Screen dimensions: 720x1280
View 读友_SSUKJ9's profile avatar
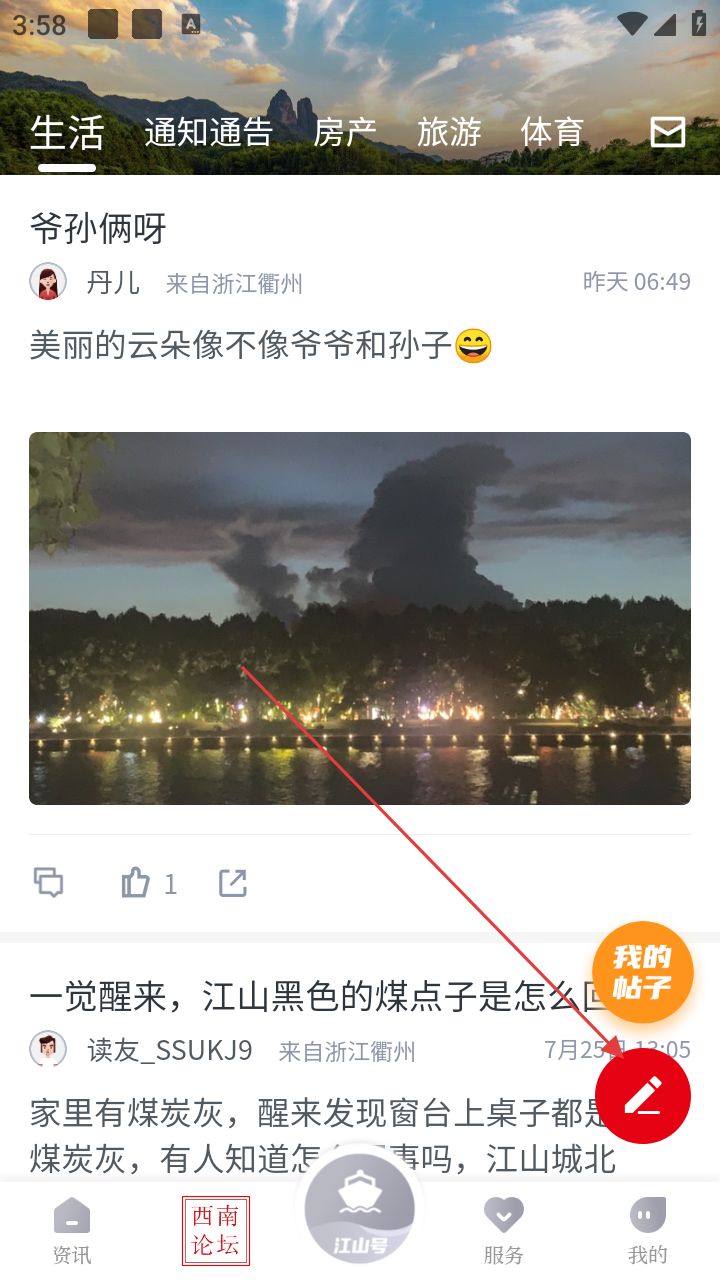48,1049
